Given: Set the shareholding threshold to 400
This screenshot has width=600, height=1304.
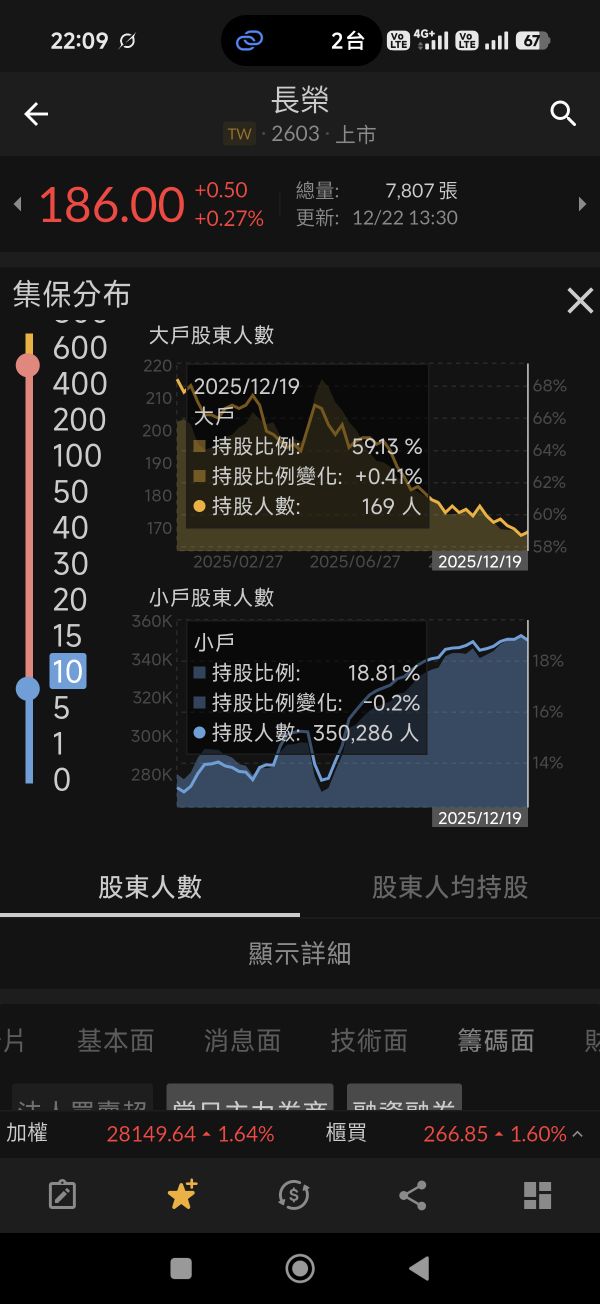Looking at the screenshot, I should pyautogui.click(x=79, y=384).
